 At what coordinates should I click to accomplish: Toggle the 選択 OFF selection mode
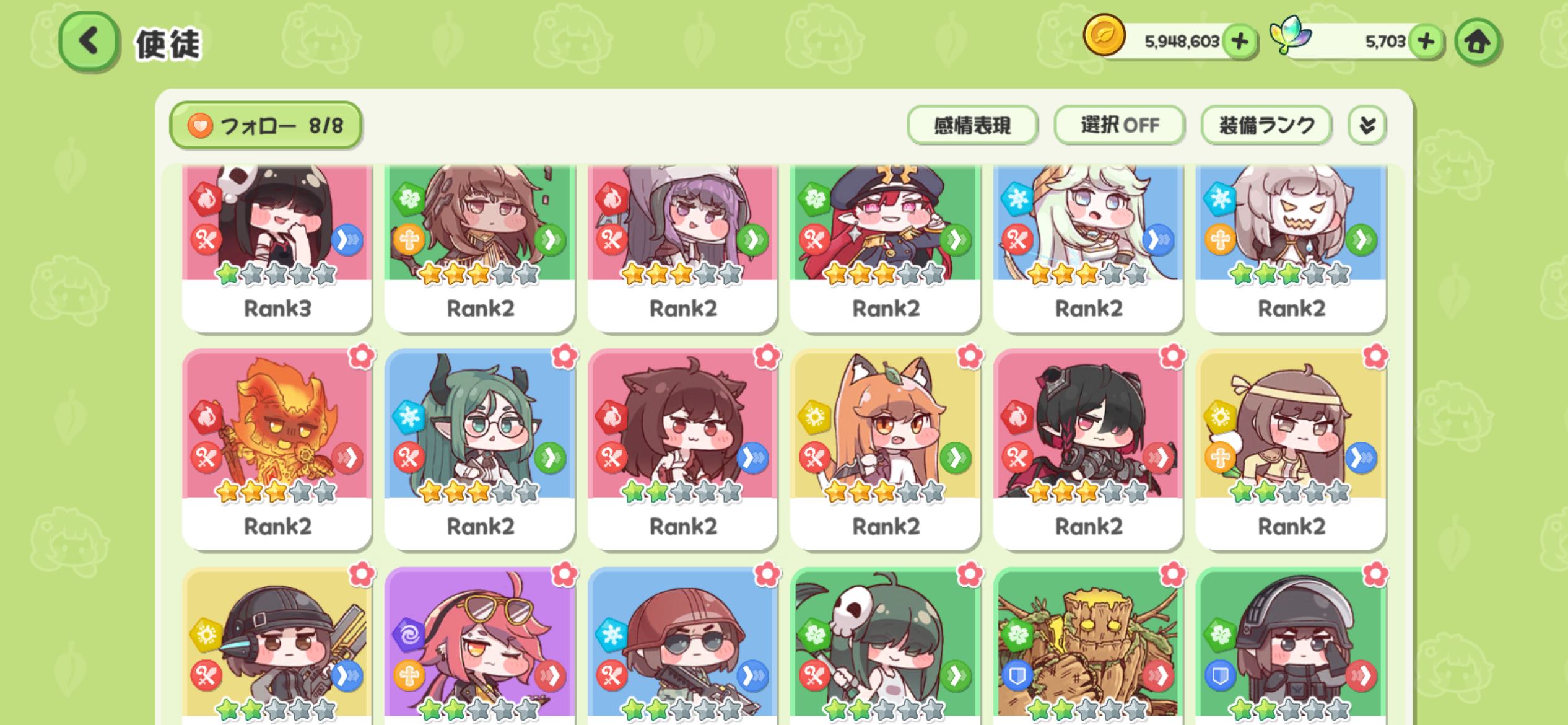click(1120, 125)
